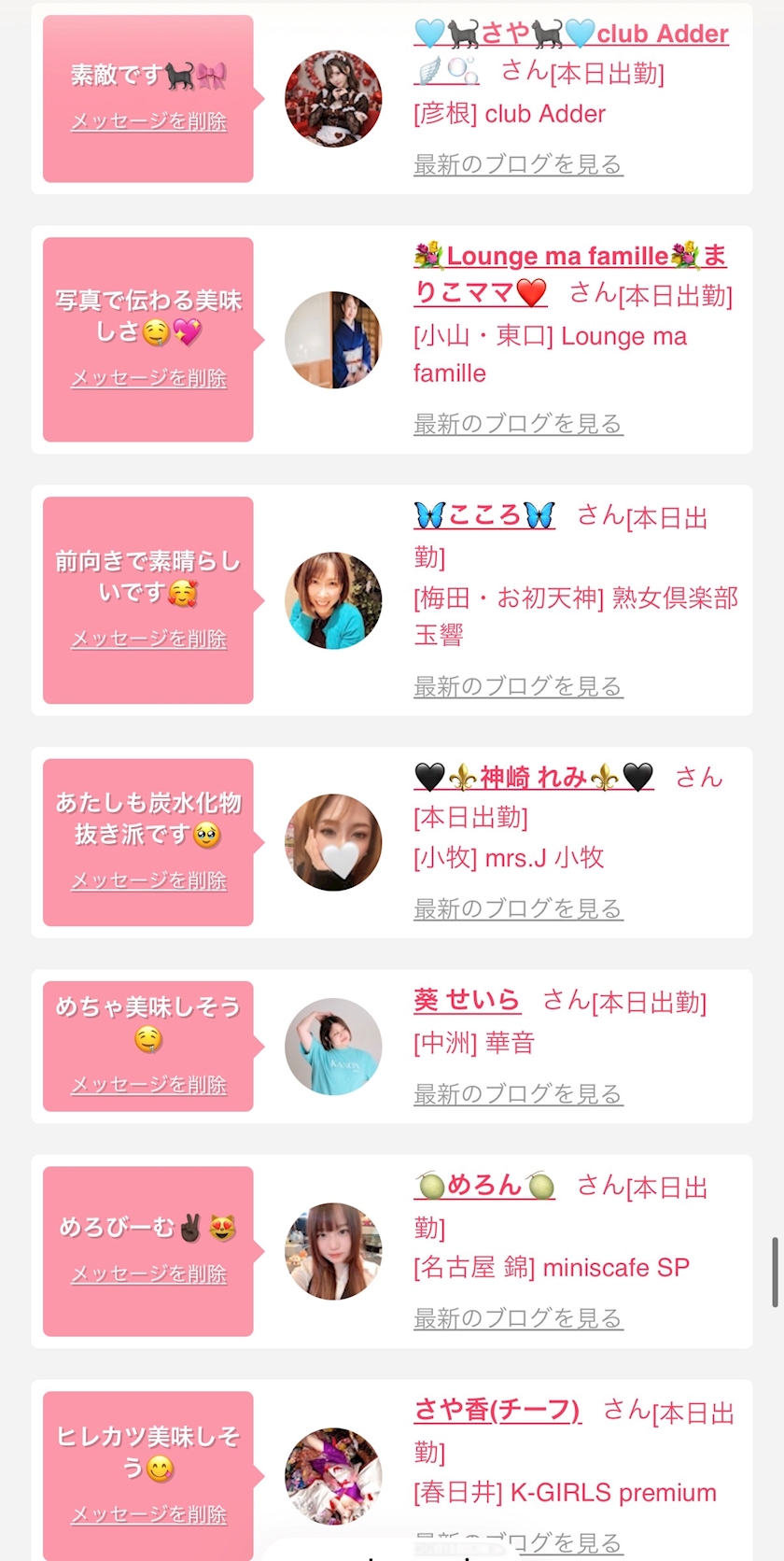Screen dimensions: 784x1561
Task: Open こころ profile link
Action: [x=484, y=515]
